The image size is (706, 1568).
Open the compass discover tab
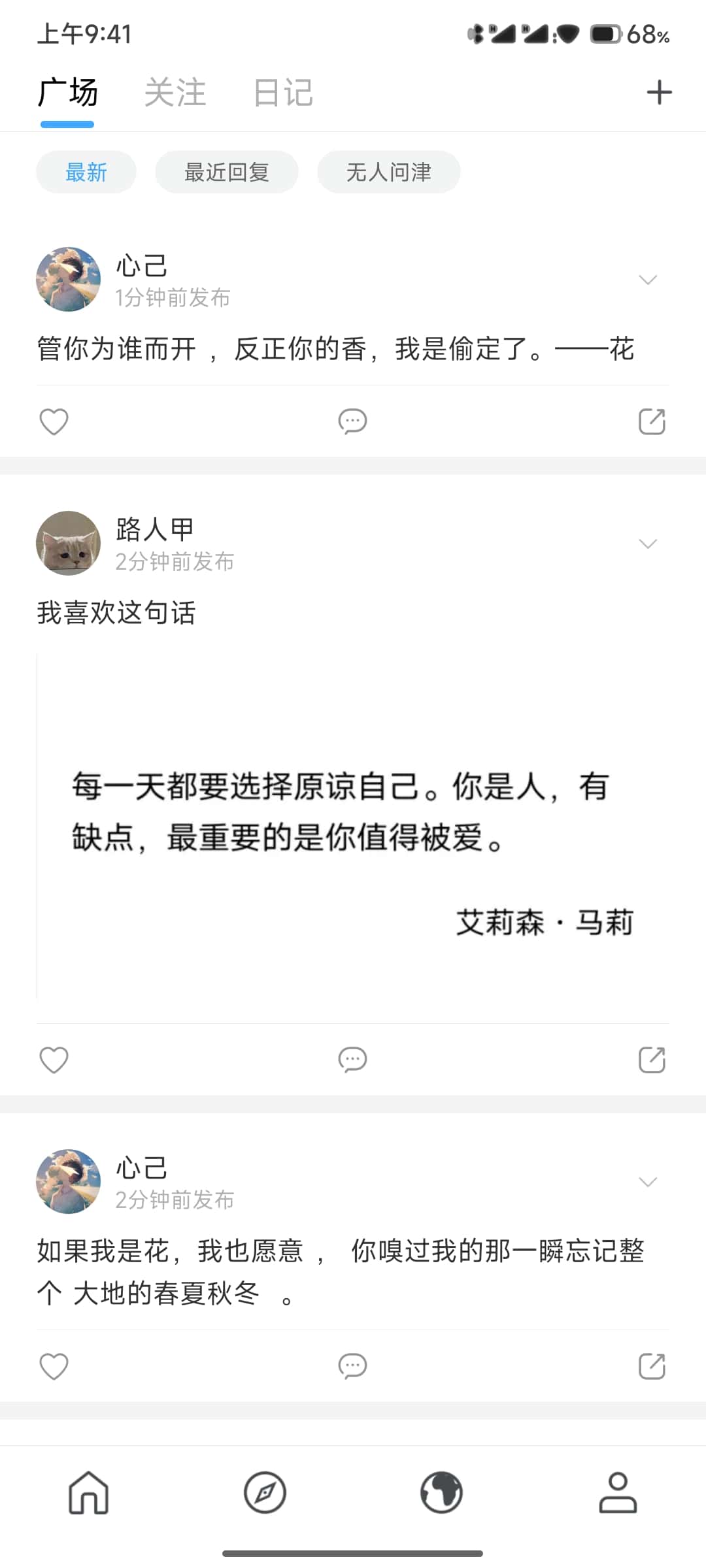coord(265,1492)
